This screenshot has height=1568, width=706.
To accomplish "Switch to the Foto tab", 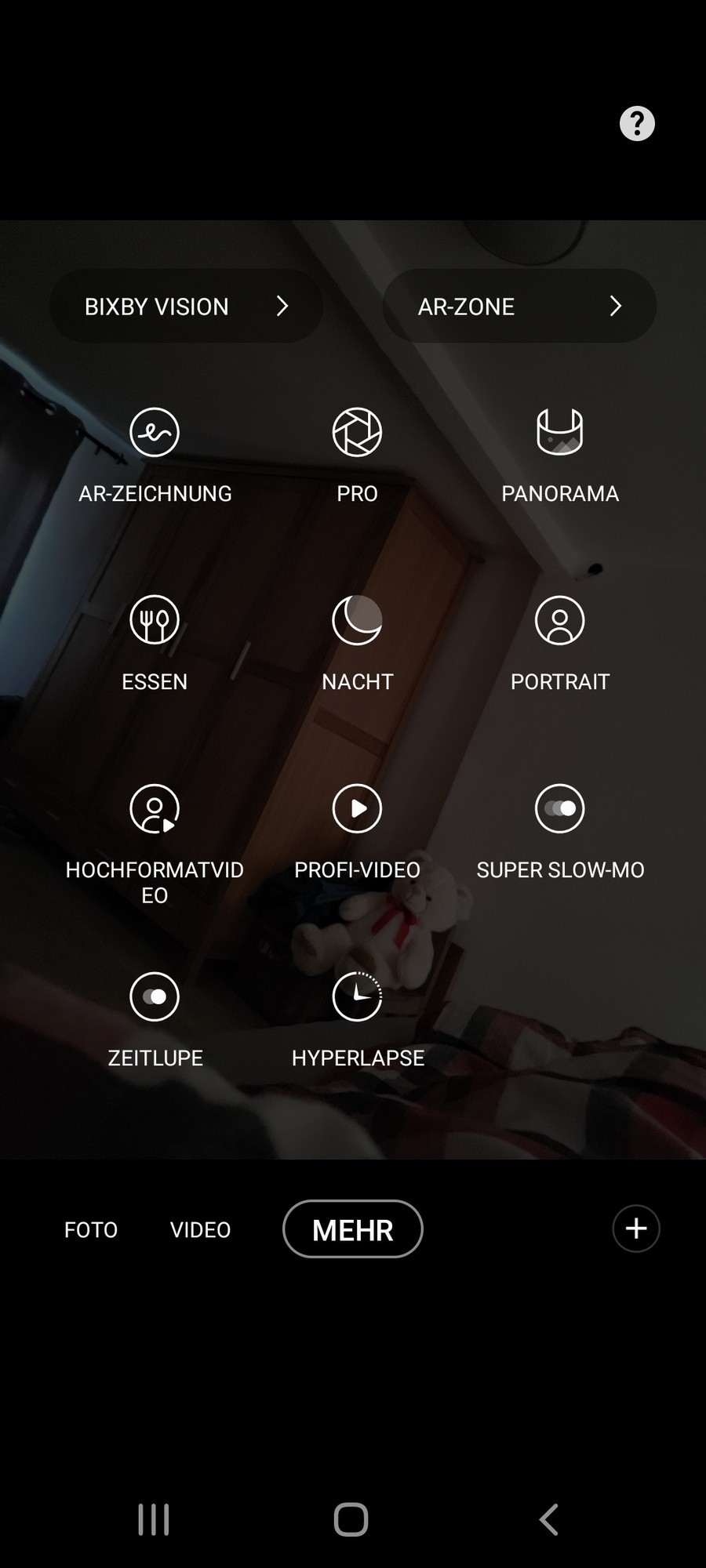I will click(91, 1229).
